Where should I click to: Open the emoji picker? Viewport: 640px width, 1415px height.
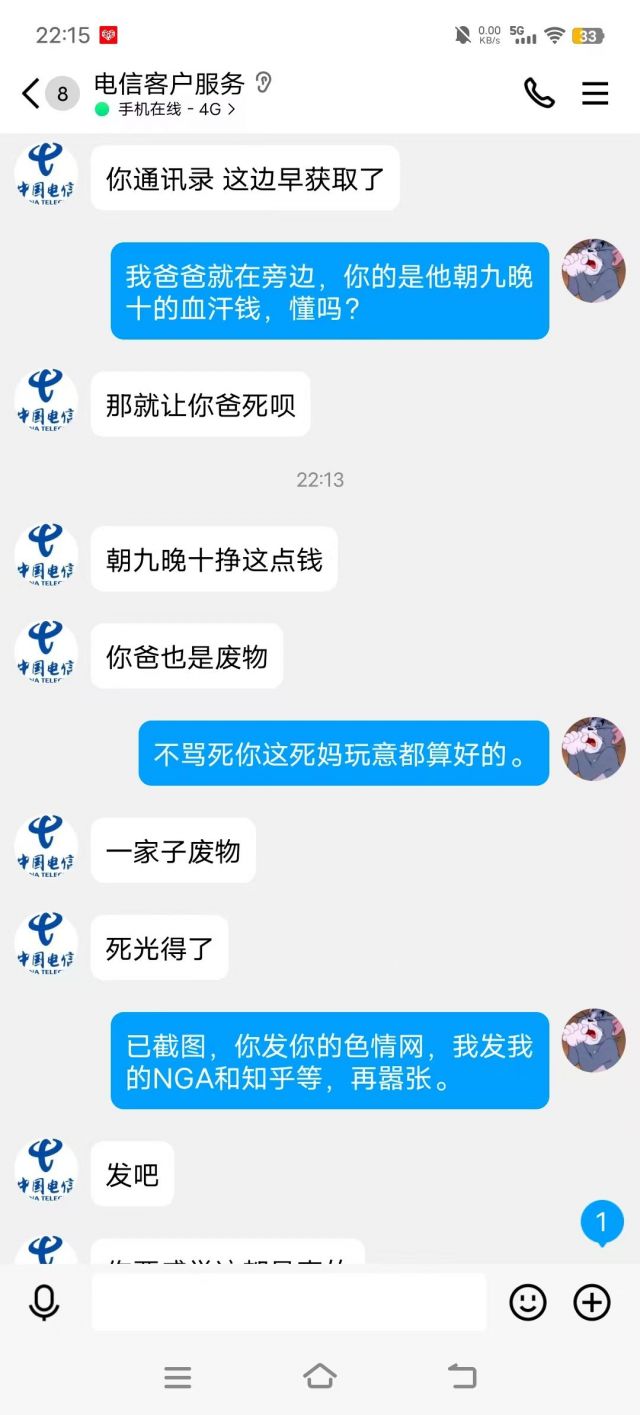point(528,1302)
